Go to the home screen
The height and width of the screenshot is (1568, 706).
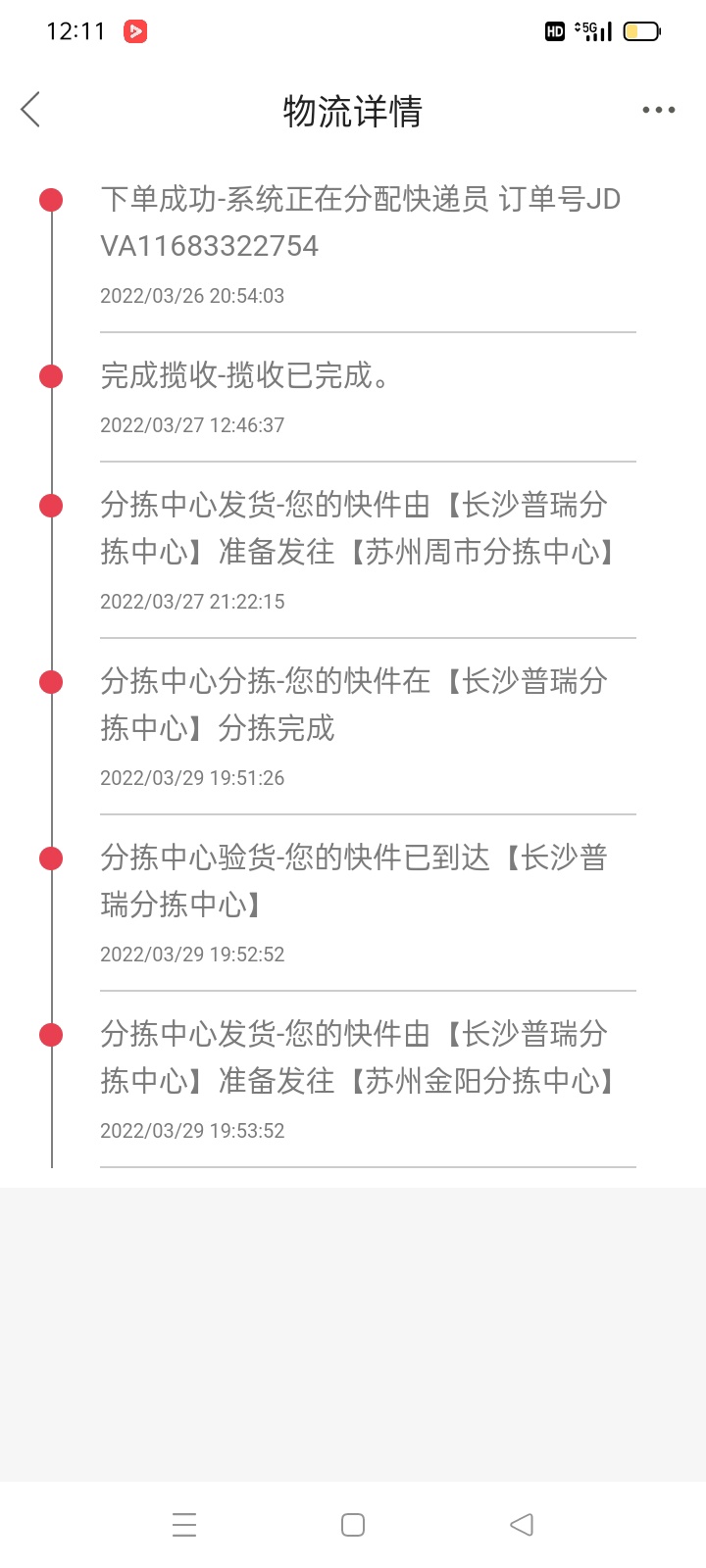click(x=353, y=1524)
